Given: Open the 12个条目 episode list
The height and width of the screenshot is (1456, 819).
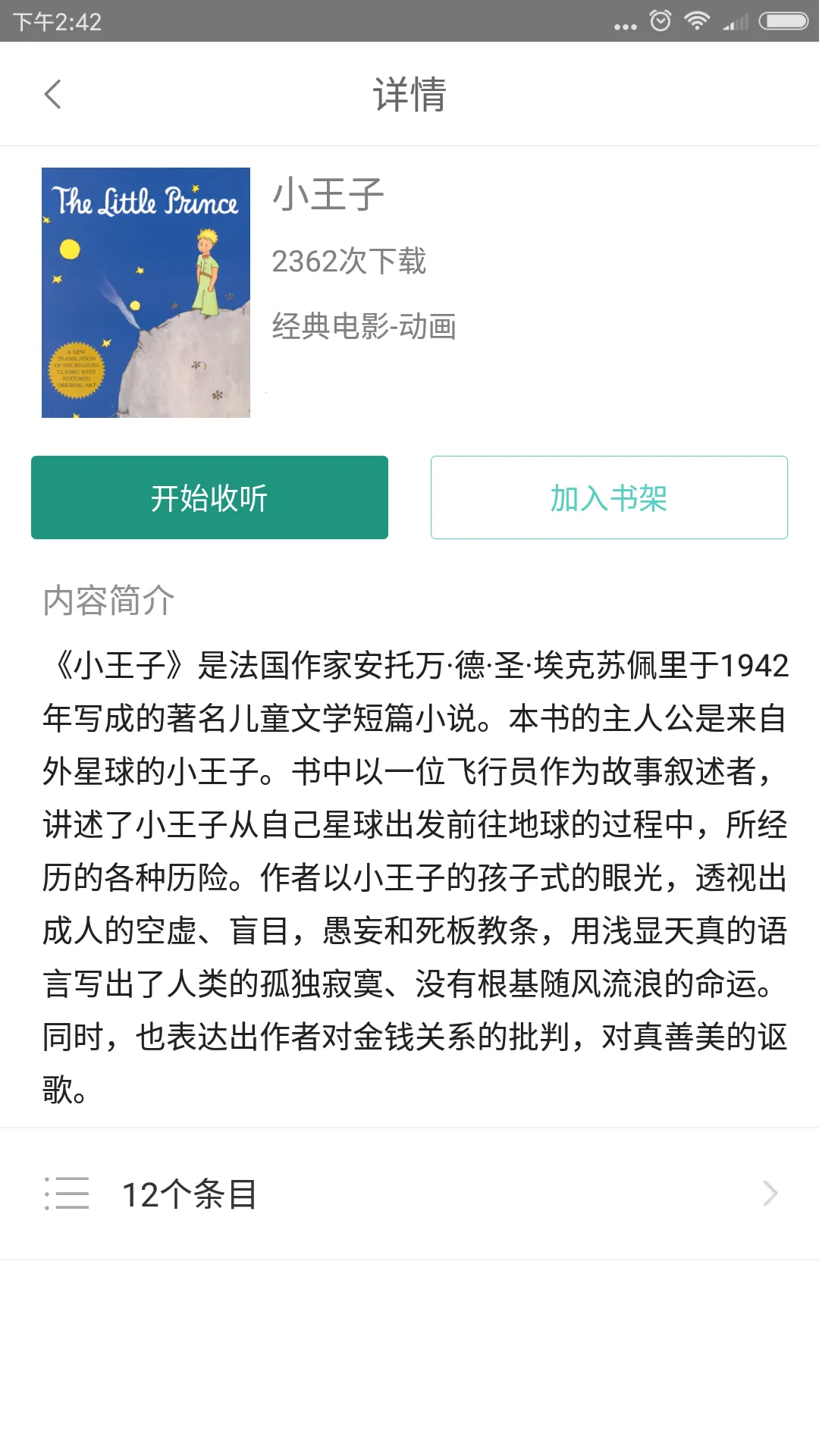Looking at the screenshot, I should click(409, 1194).
